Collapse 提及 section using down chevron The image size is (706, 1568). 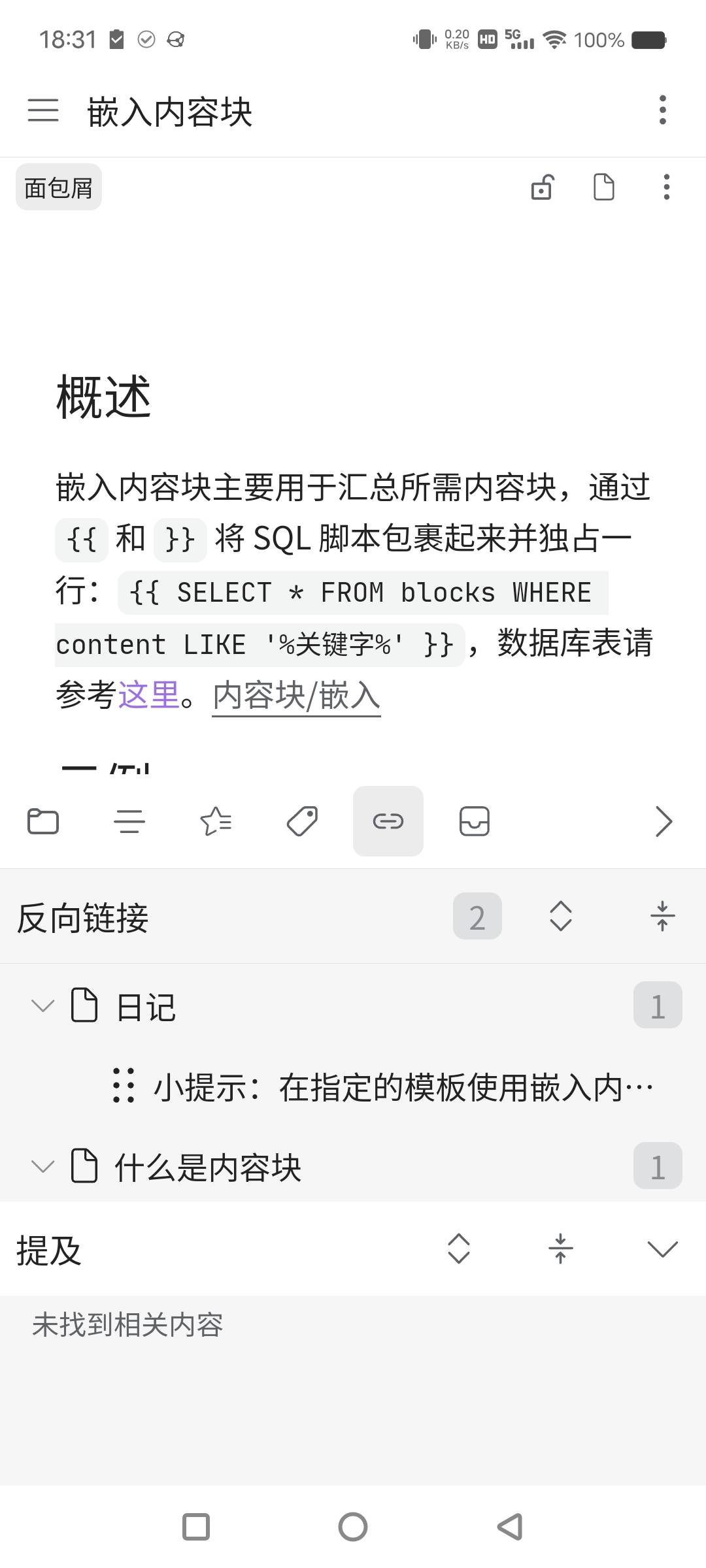click(662, 1249)
